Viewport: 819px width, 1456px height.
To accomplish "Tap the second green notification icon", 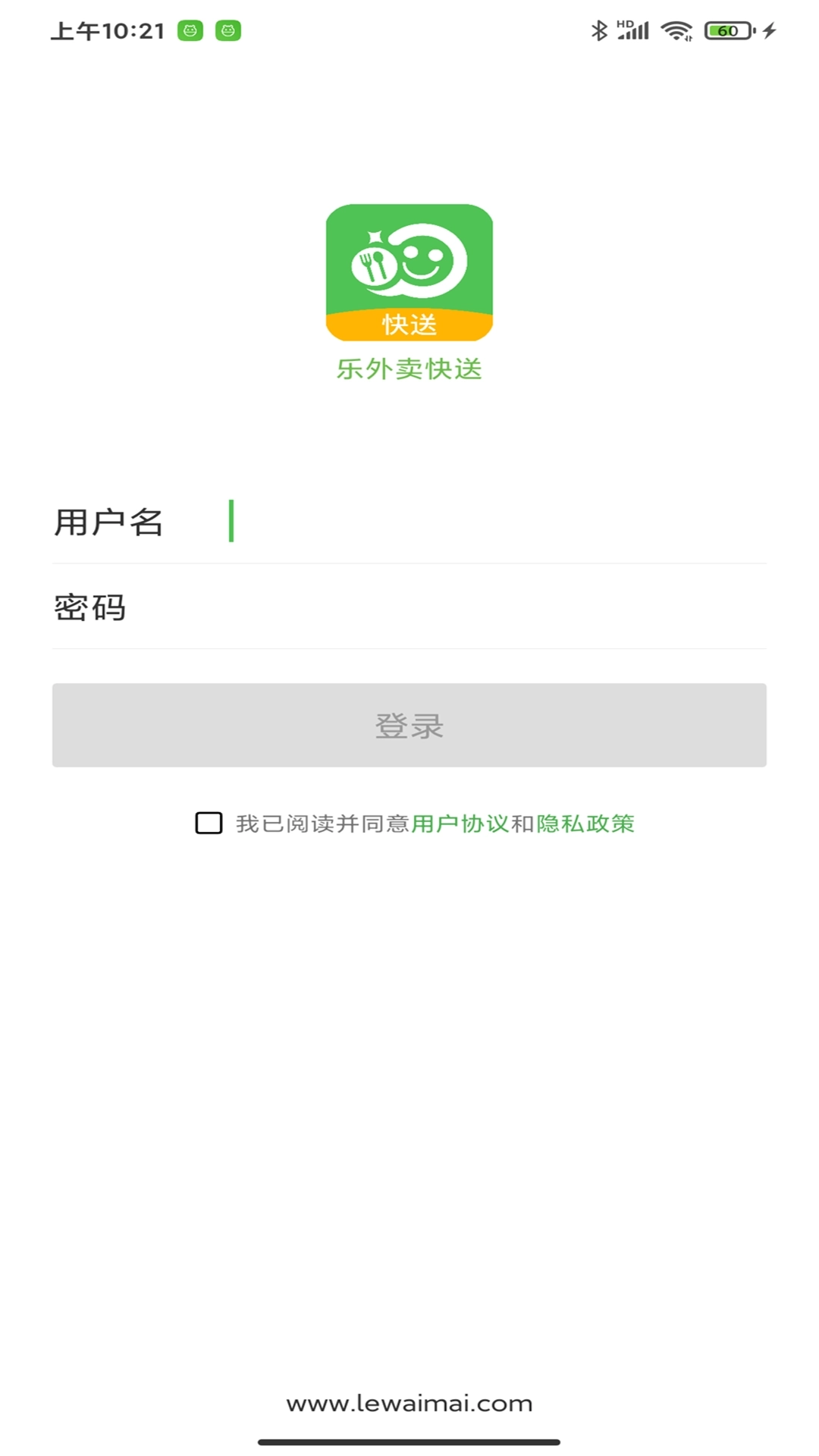I will tap(230, 31).
